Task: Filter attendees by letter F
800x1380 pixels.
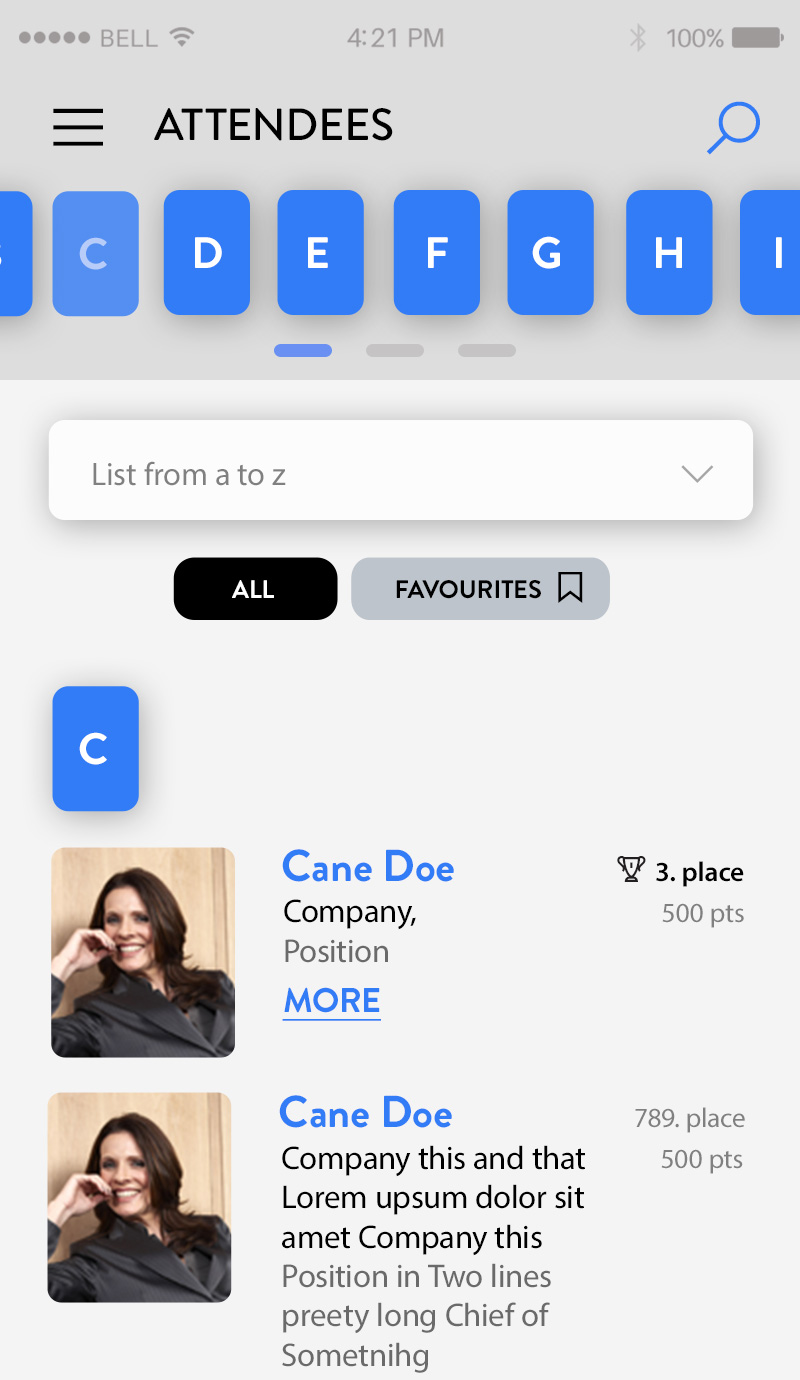Action: pos(436,253)
